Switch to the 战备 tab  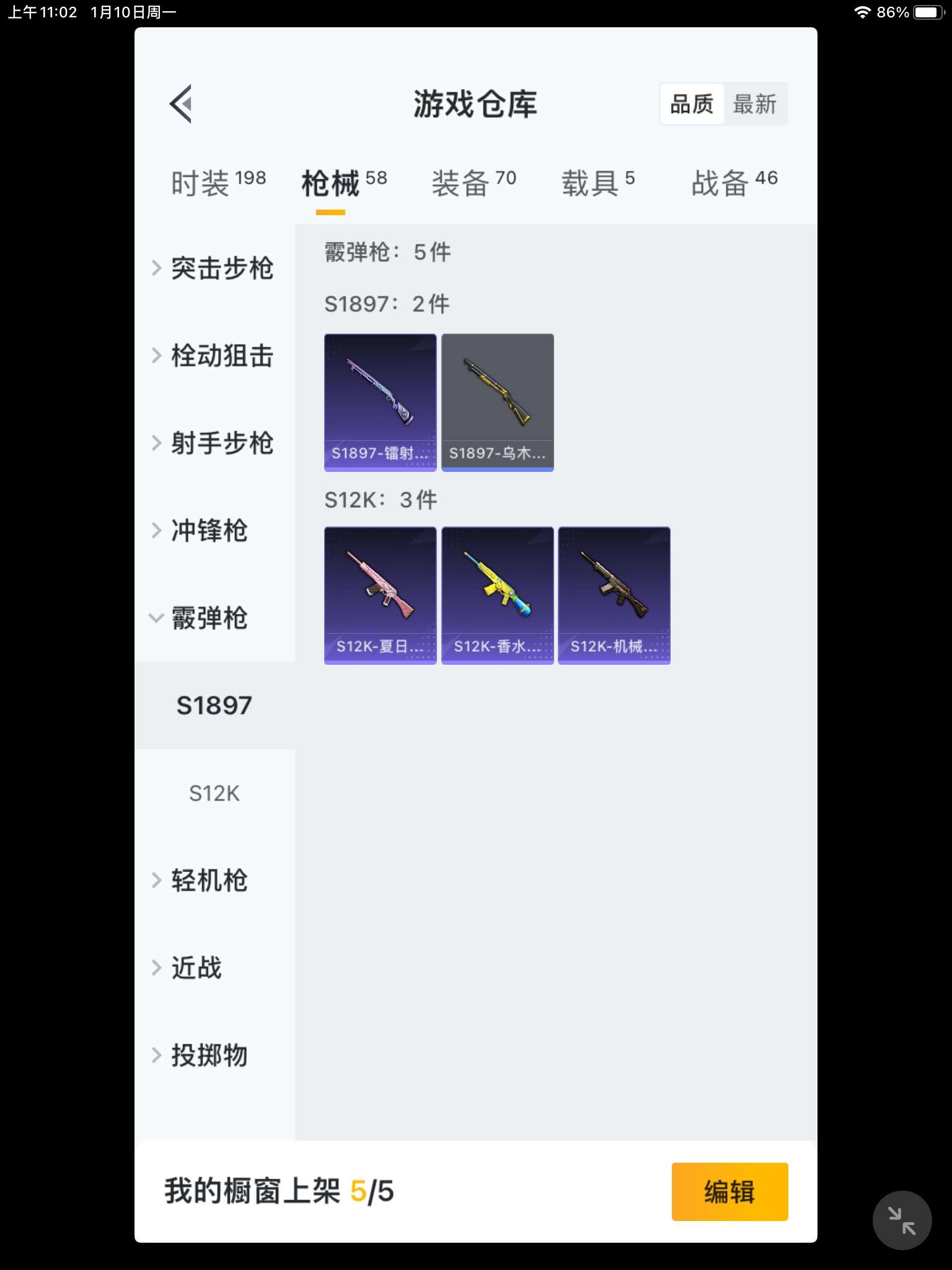coord(734,183)
